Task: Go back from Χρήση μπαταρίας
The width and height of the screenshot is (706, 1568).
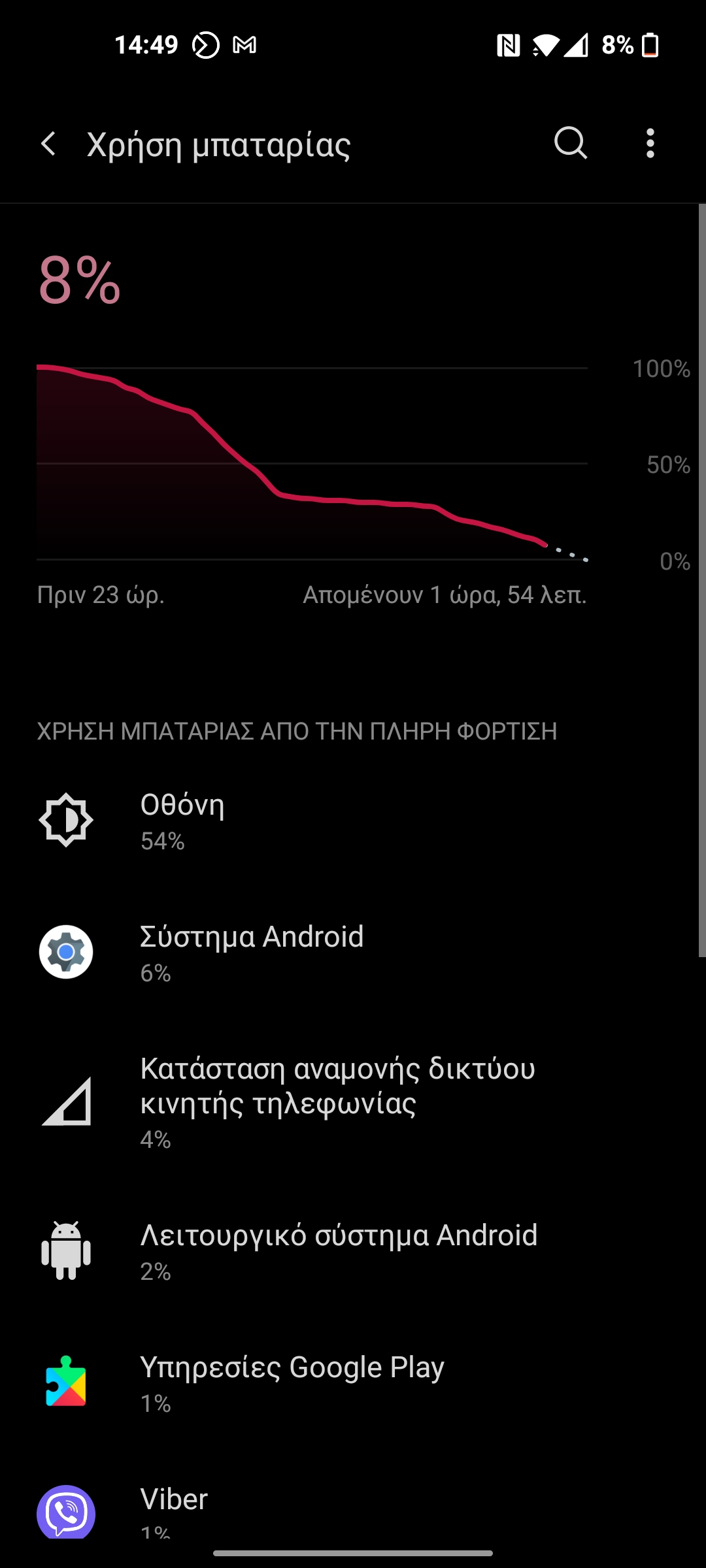Action: [49, 144]
